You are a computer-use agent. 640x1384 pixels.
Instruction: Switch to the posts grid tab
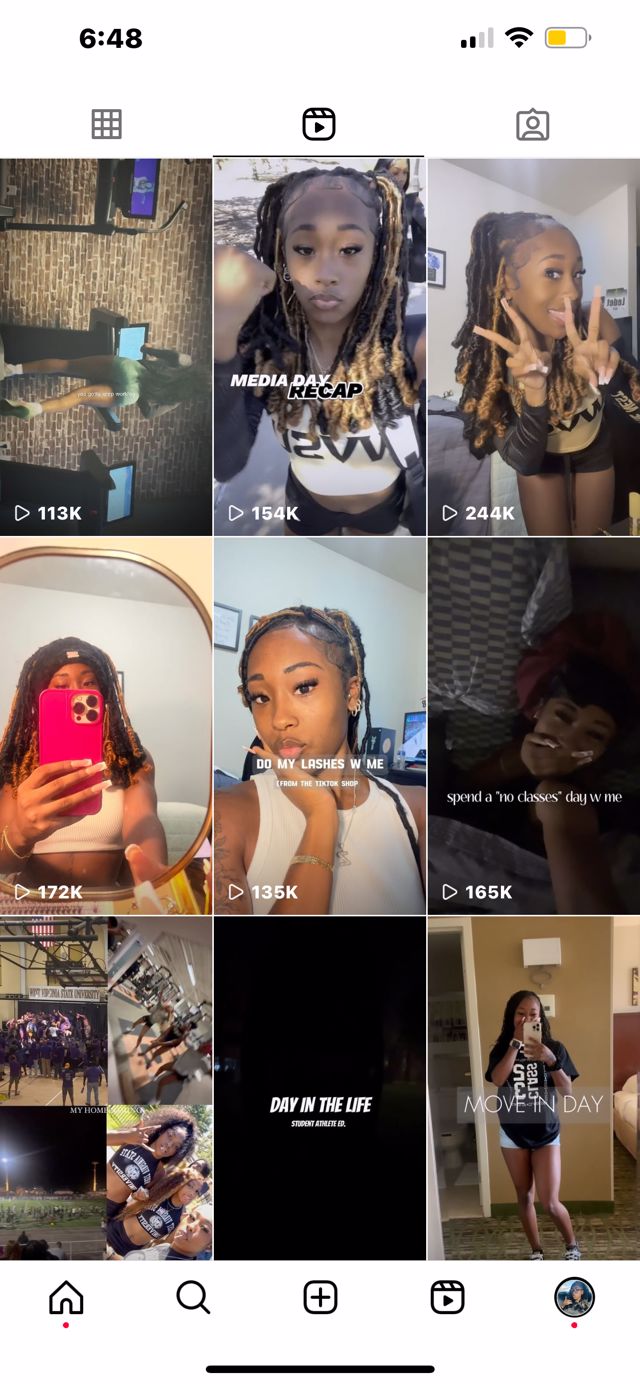tap(106, 124)
